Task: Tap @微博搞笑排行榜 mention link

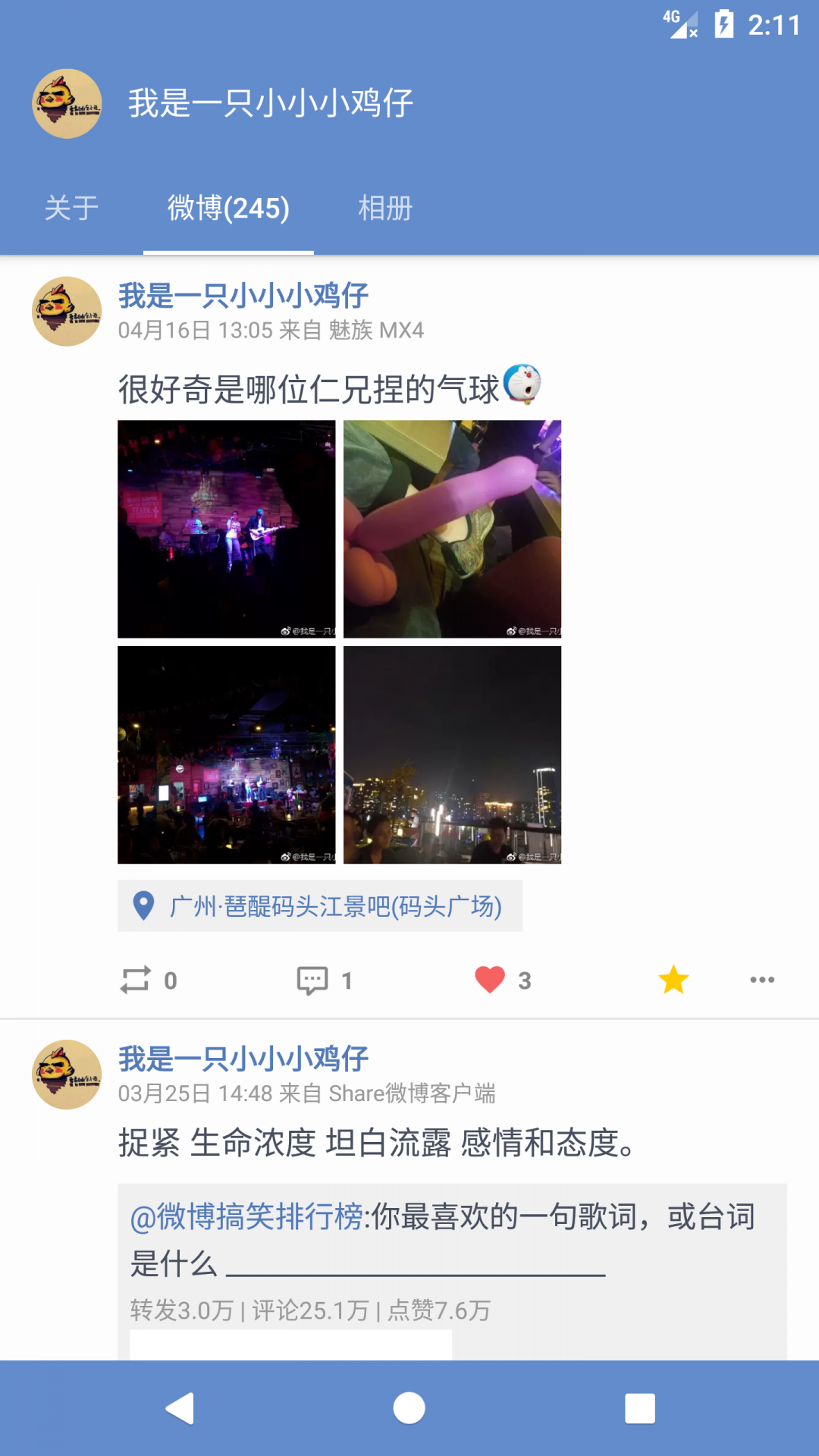Action: (246, 1216)
